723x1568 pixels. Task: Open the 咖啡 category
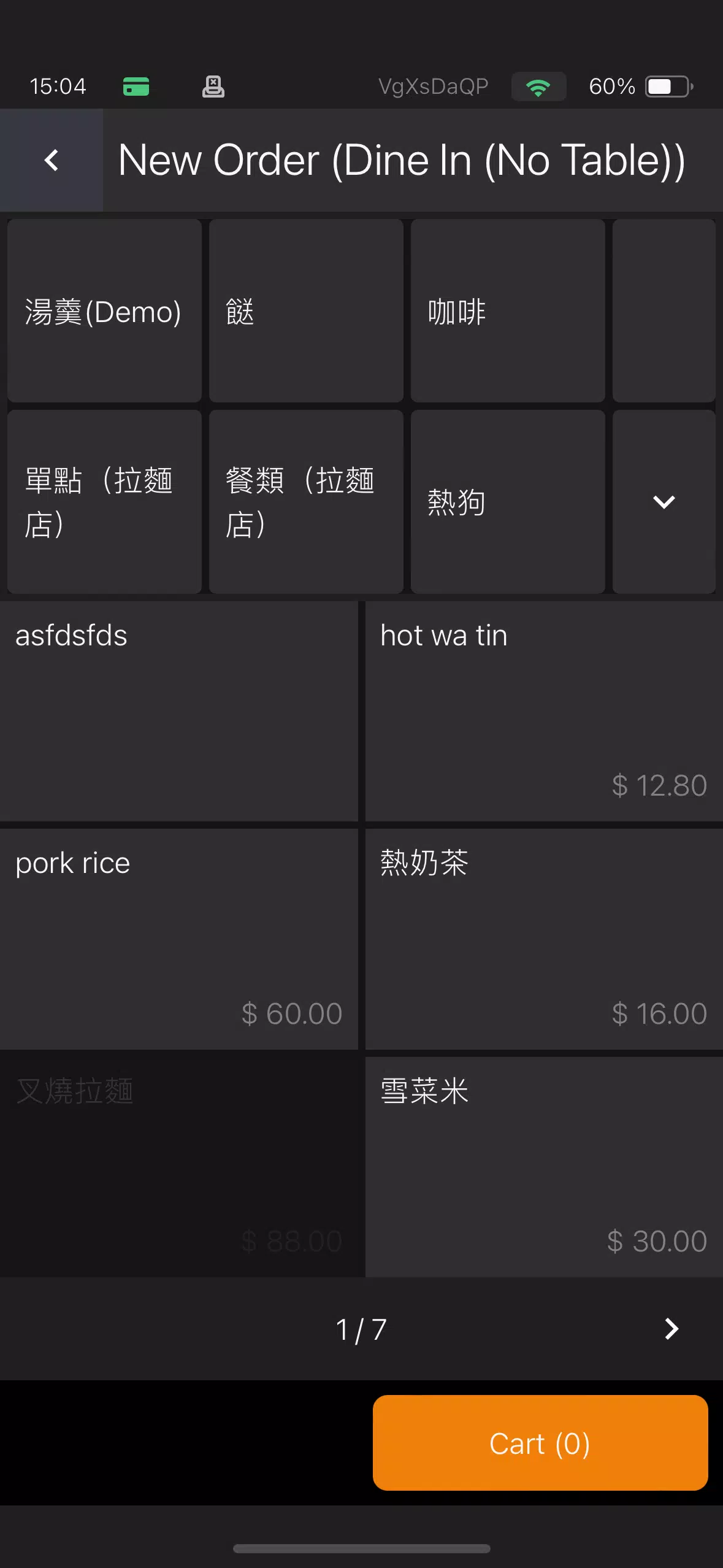coord(508,311)
